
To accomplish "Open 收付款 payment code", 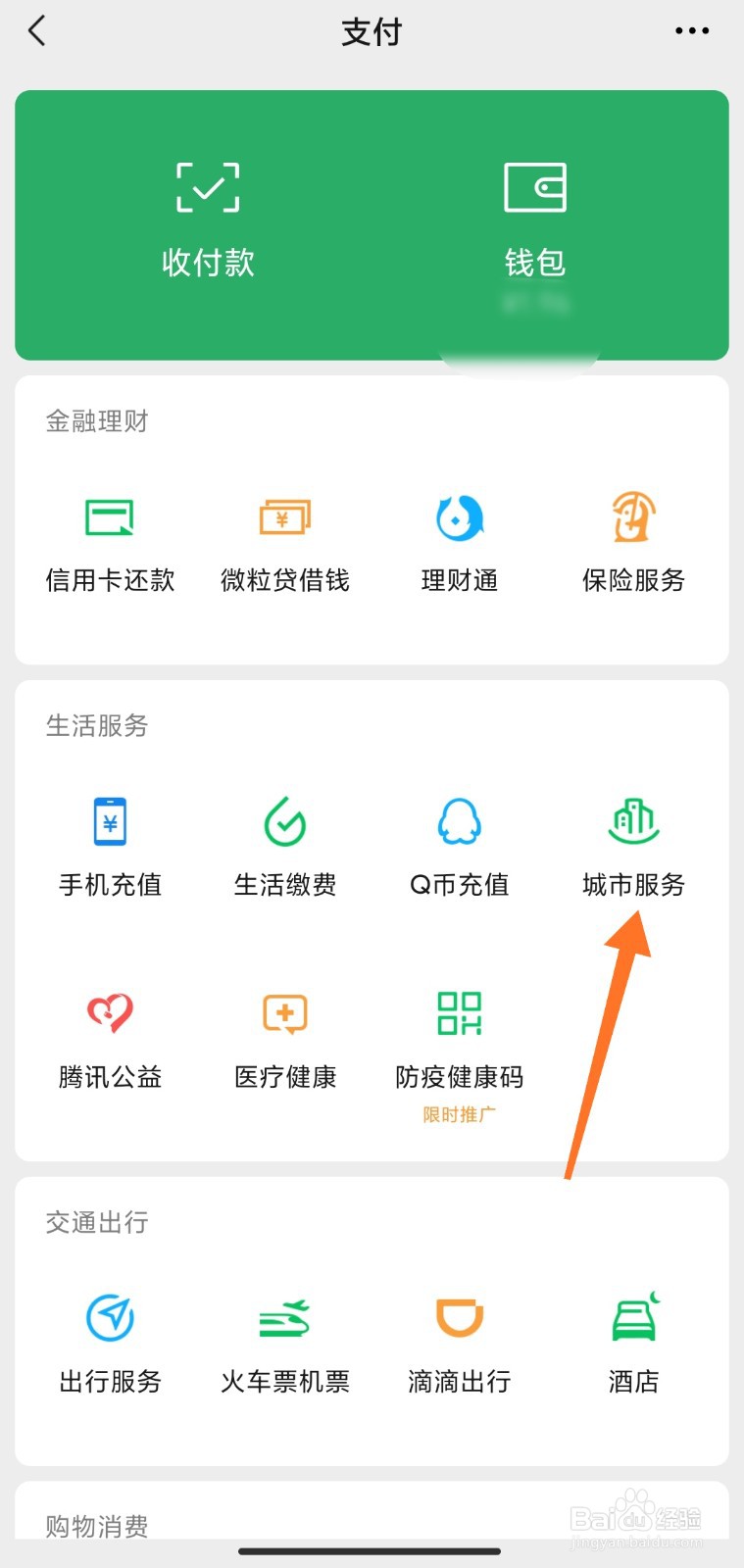I will point(206,216).
